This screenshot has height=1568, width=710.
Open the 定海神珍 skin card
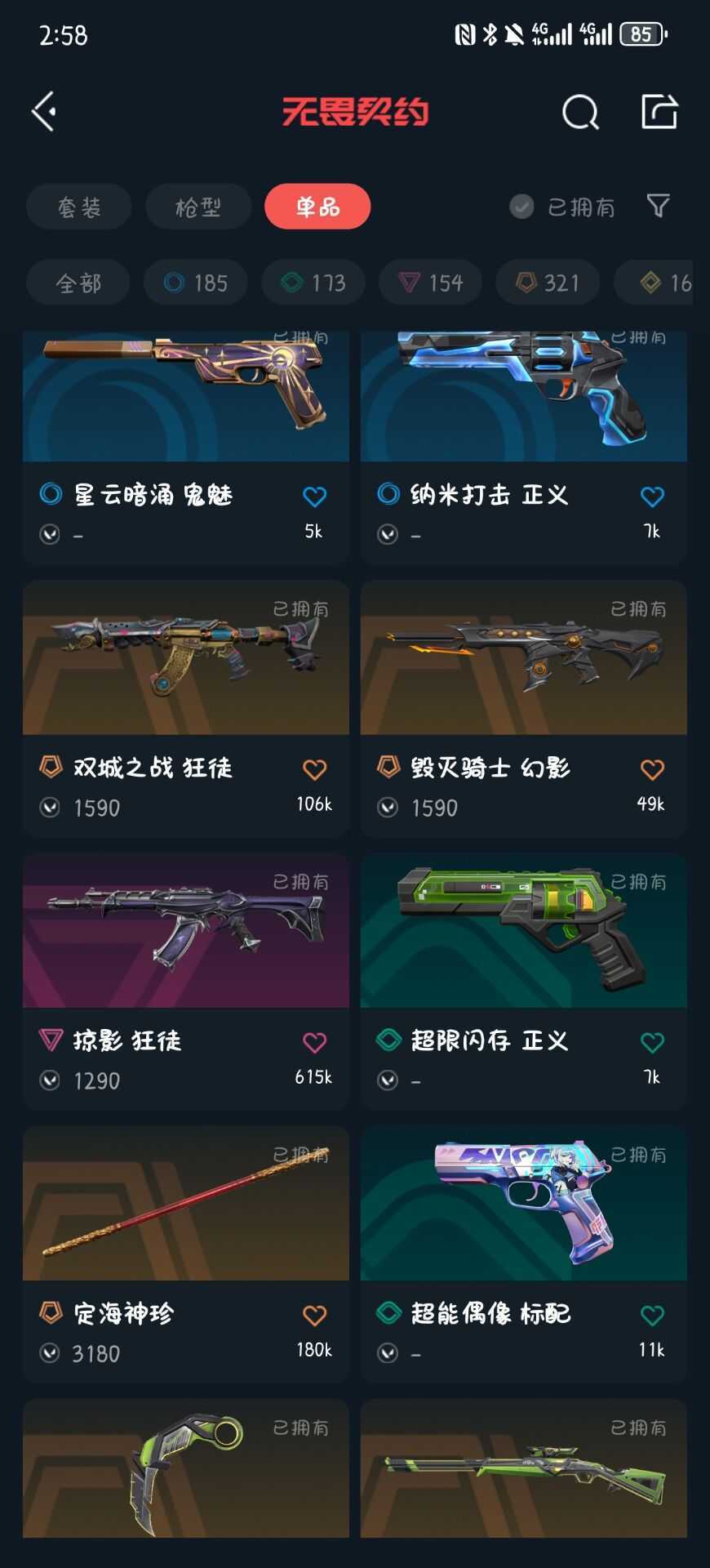click(186, 1254)
